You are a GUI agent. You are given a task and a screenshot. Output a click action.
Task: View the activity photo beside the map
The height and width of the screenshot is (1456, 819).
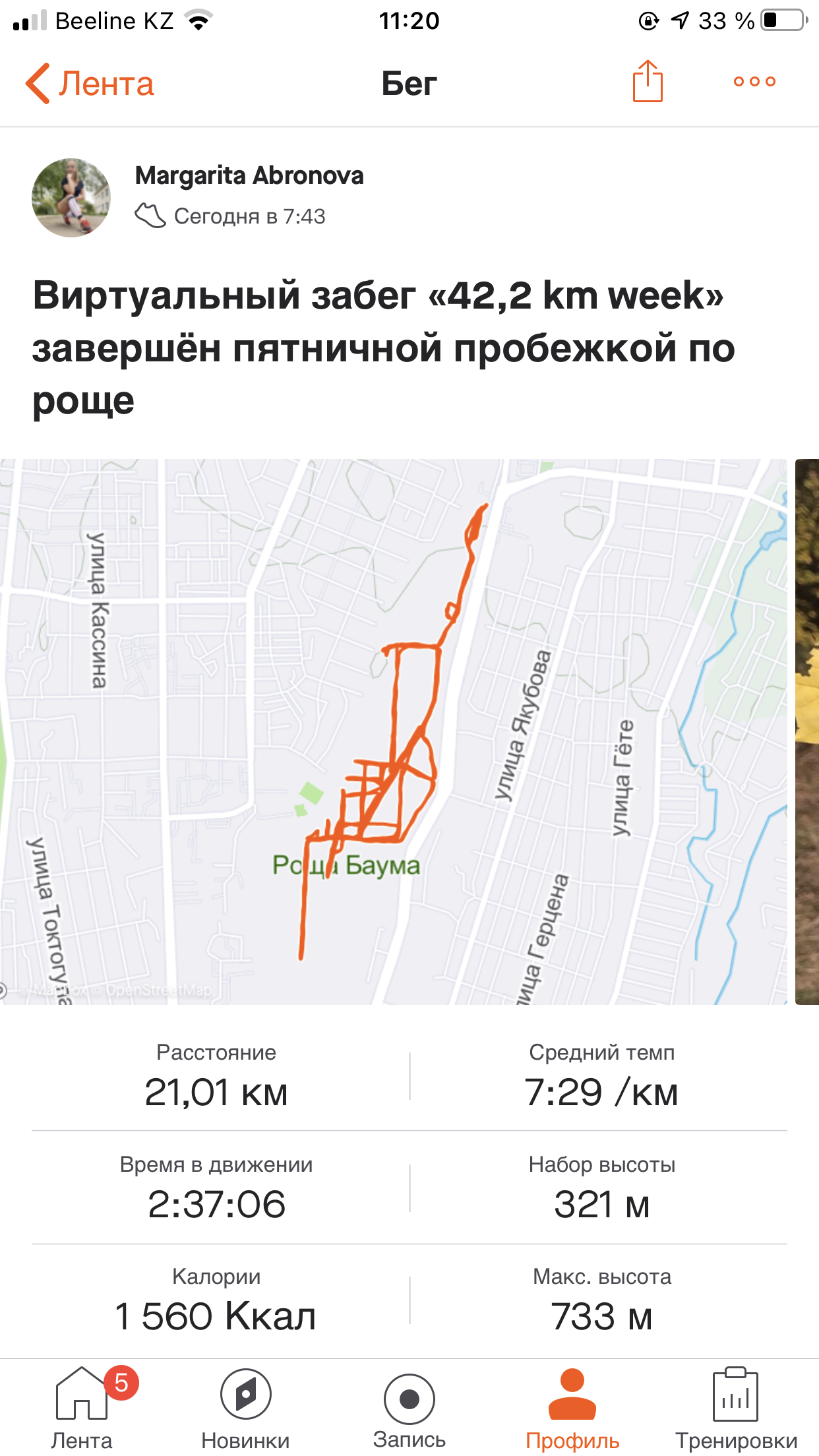point(807,731)
